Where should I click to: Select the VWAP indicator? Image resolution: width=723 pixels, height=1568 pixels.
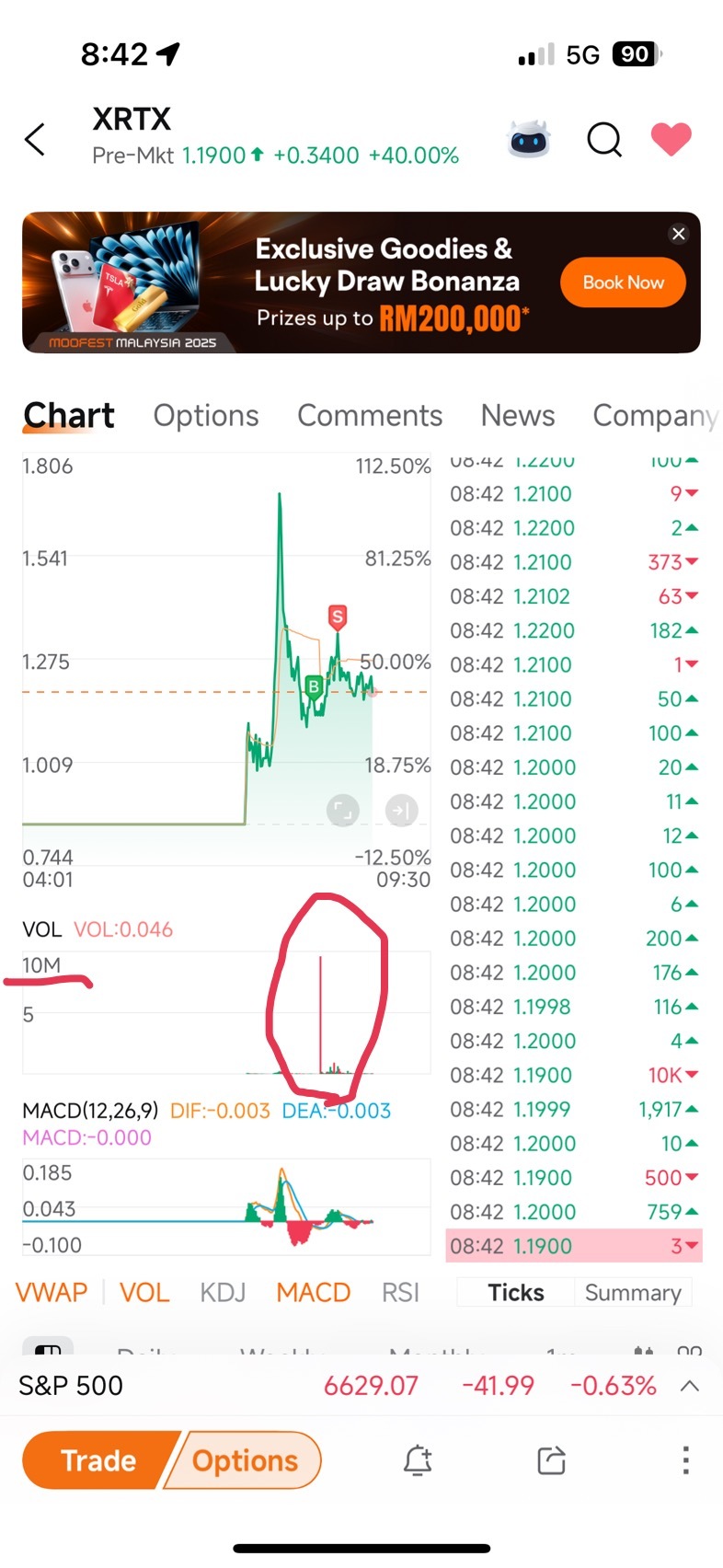[52, 1292]
